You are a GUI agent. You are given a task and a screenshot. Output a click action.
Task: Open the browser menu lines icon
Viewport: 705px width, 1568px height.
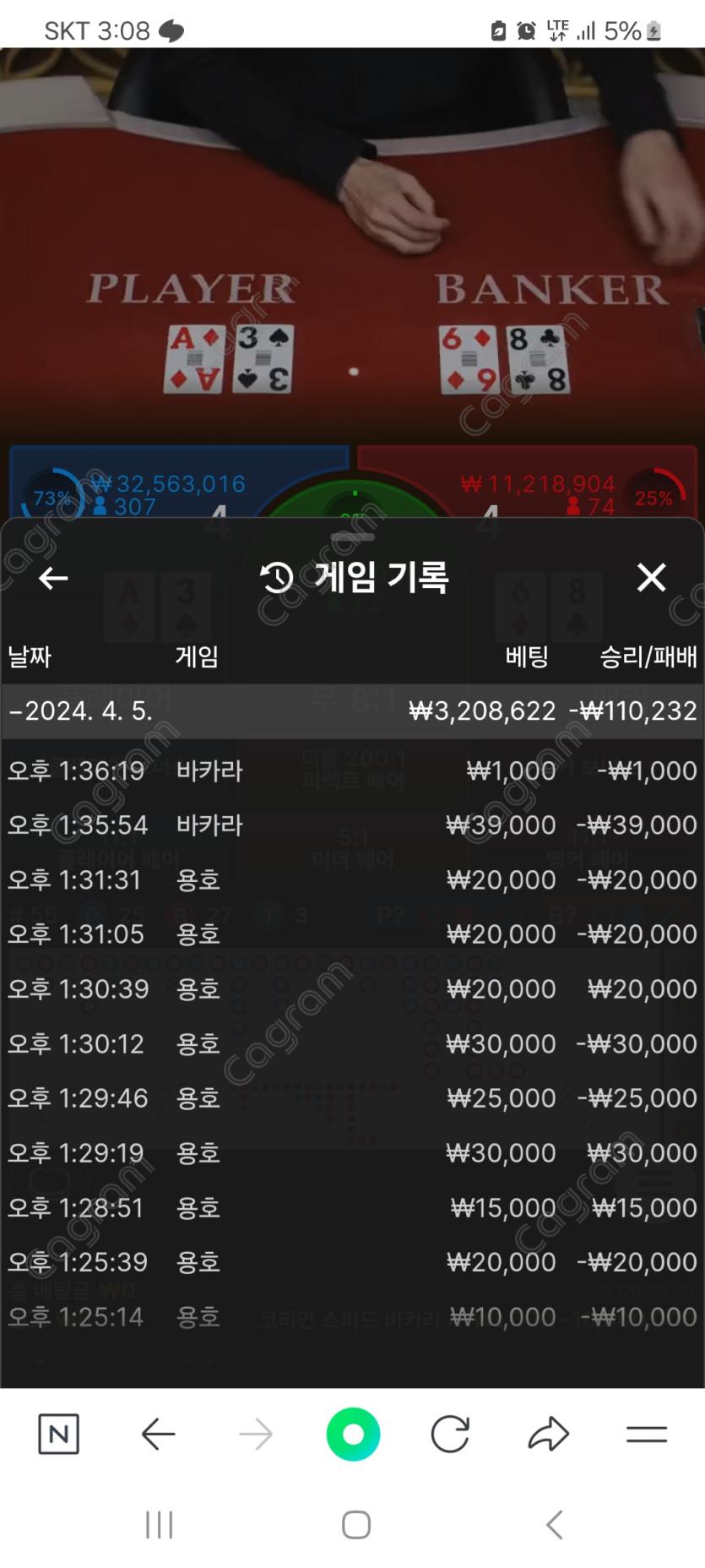(x=647, y=1434)
